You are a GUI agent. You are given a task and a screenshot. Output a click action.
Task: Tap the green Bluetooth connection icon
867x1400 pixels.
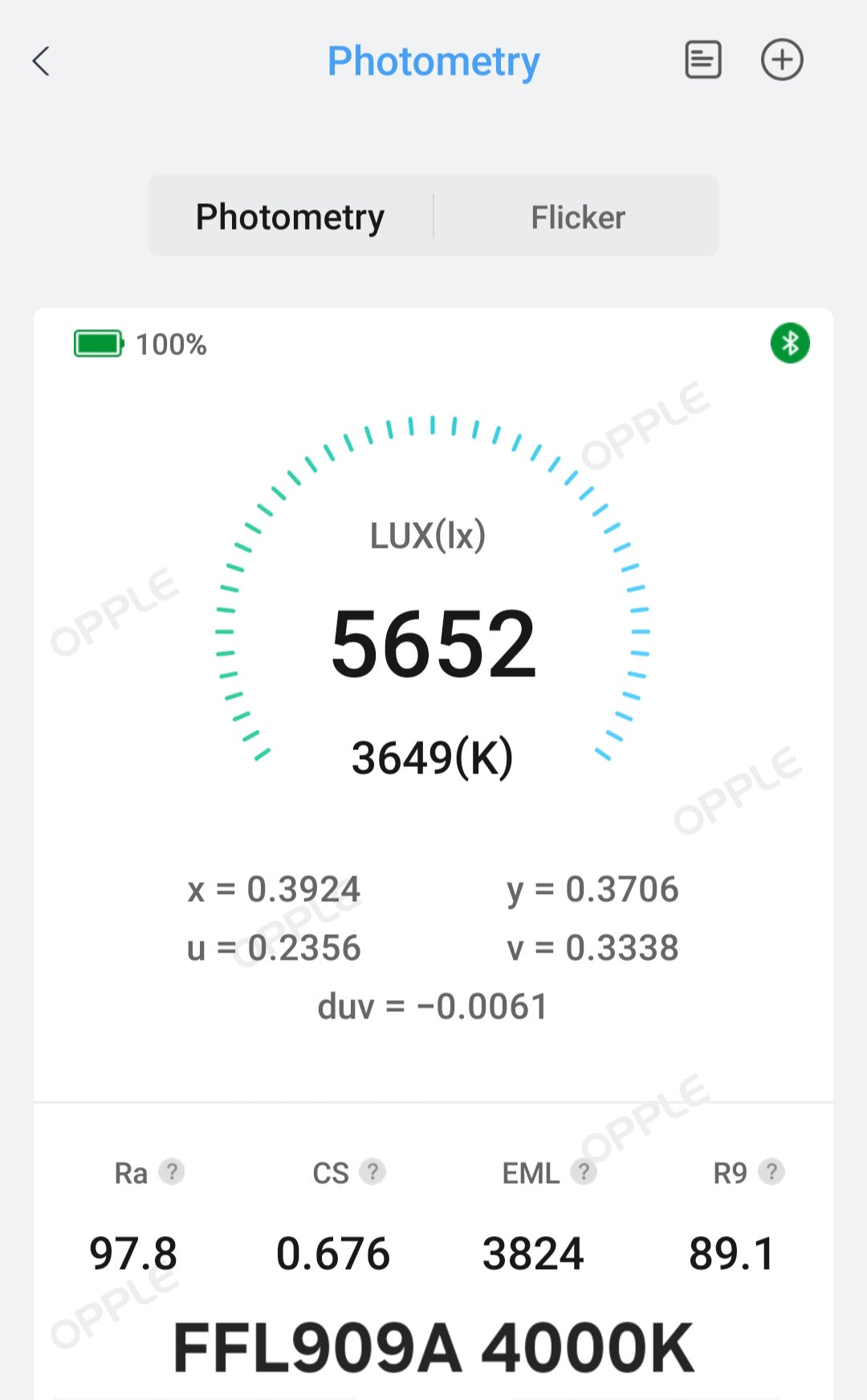click(x=790, y=344)
